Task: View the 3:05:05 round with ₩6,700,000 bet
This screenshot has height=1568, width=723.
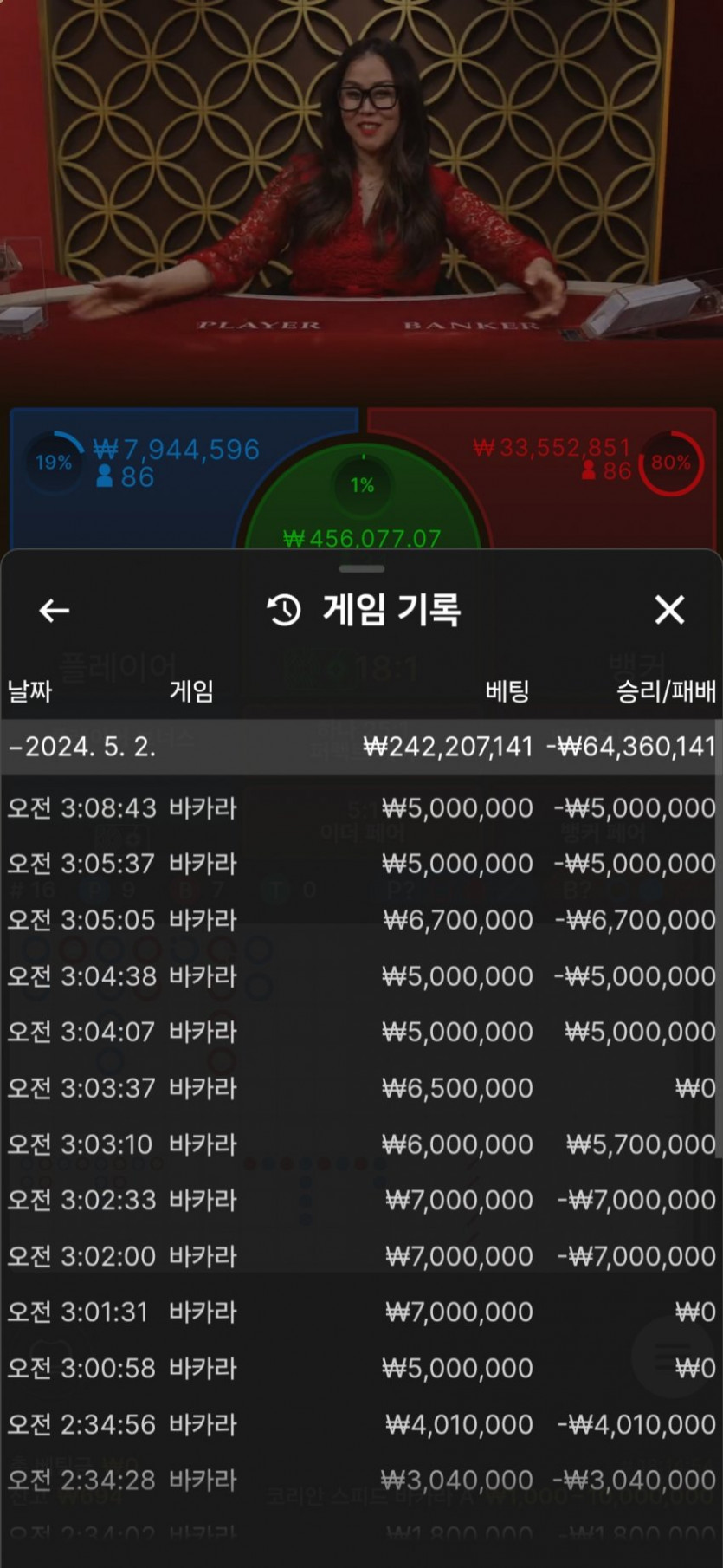Action: [x=361, y=920]
